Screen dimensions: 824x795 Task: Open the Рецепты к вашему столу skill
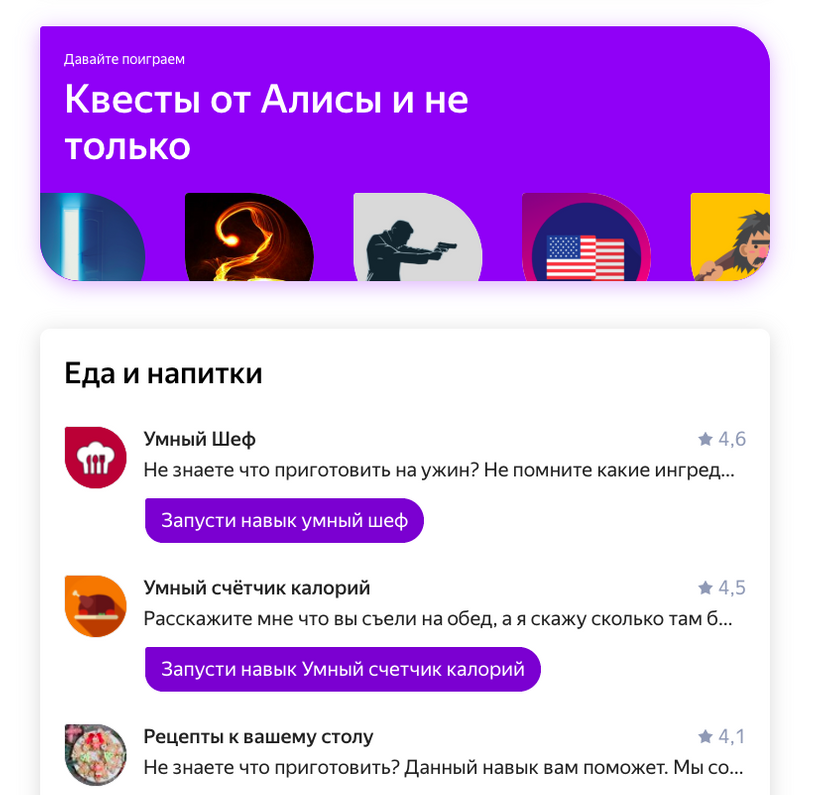(258, 737)
